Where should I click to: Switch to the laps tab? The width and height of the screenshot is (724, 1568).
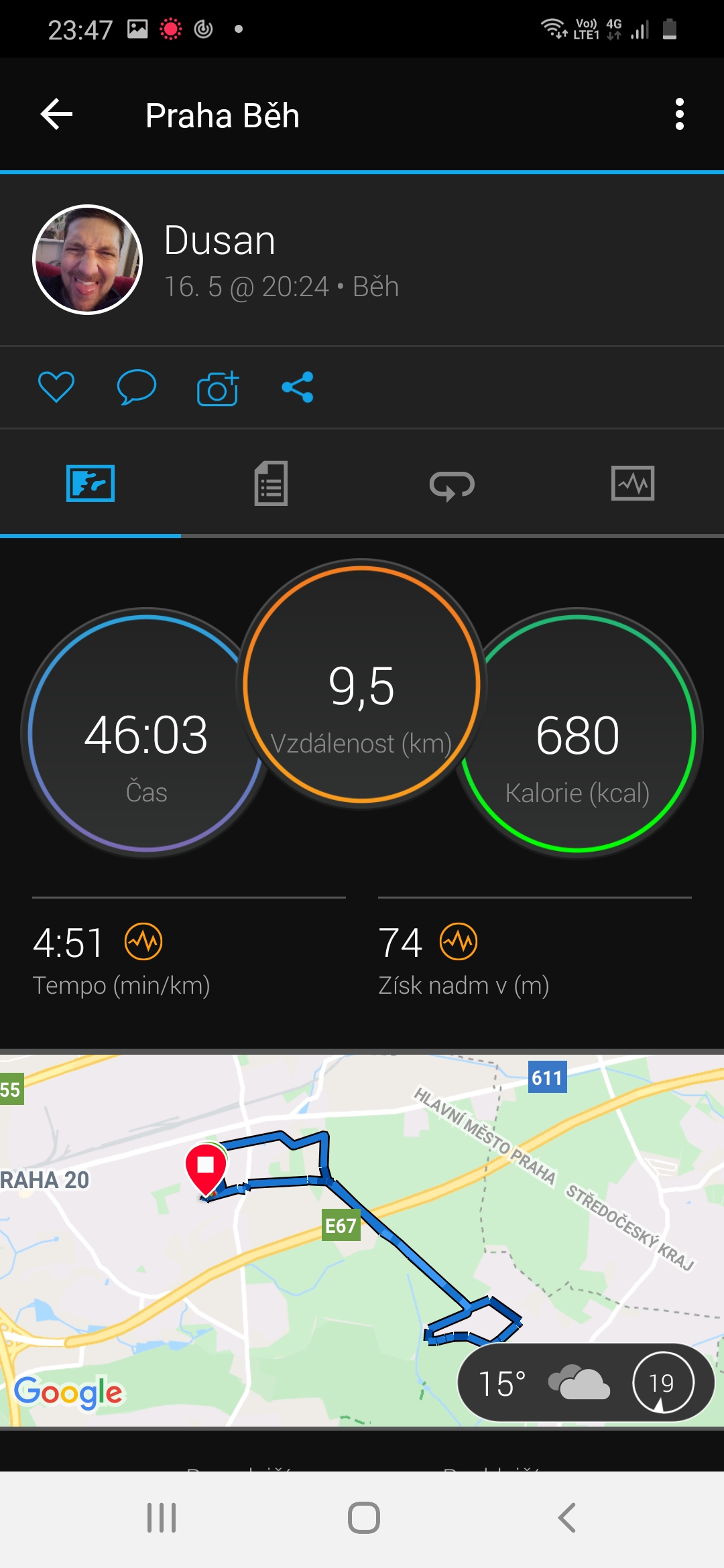pyautogui.click(x=452, y=483)
